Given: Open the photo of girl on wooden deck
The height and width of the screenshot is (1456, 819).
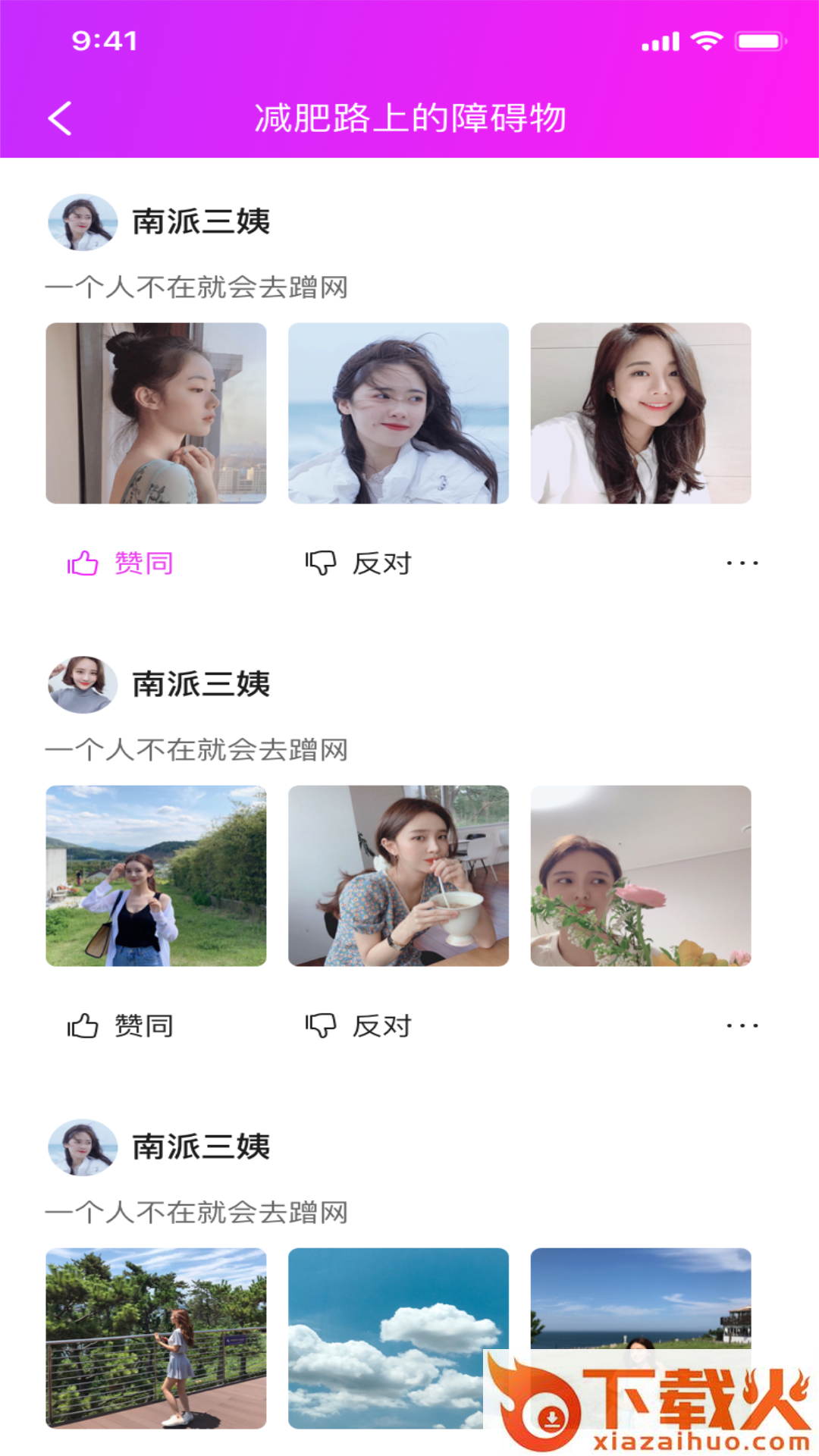Looking at the screenshot, I should tap(156, 1338).
